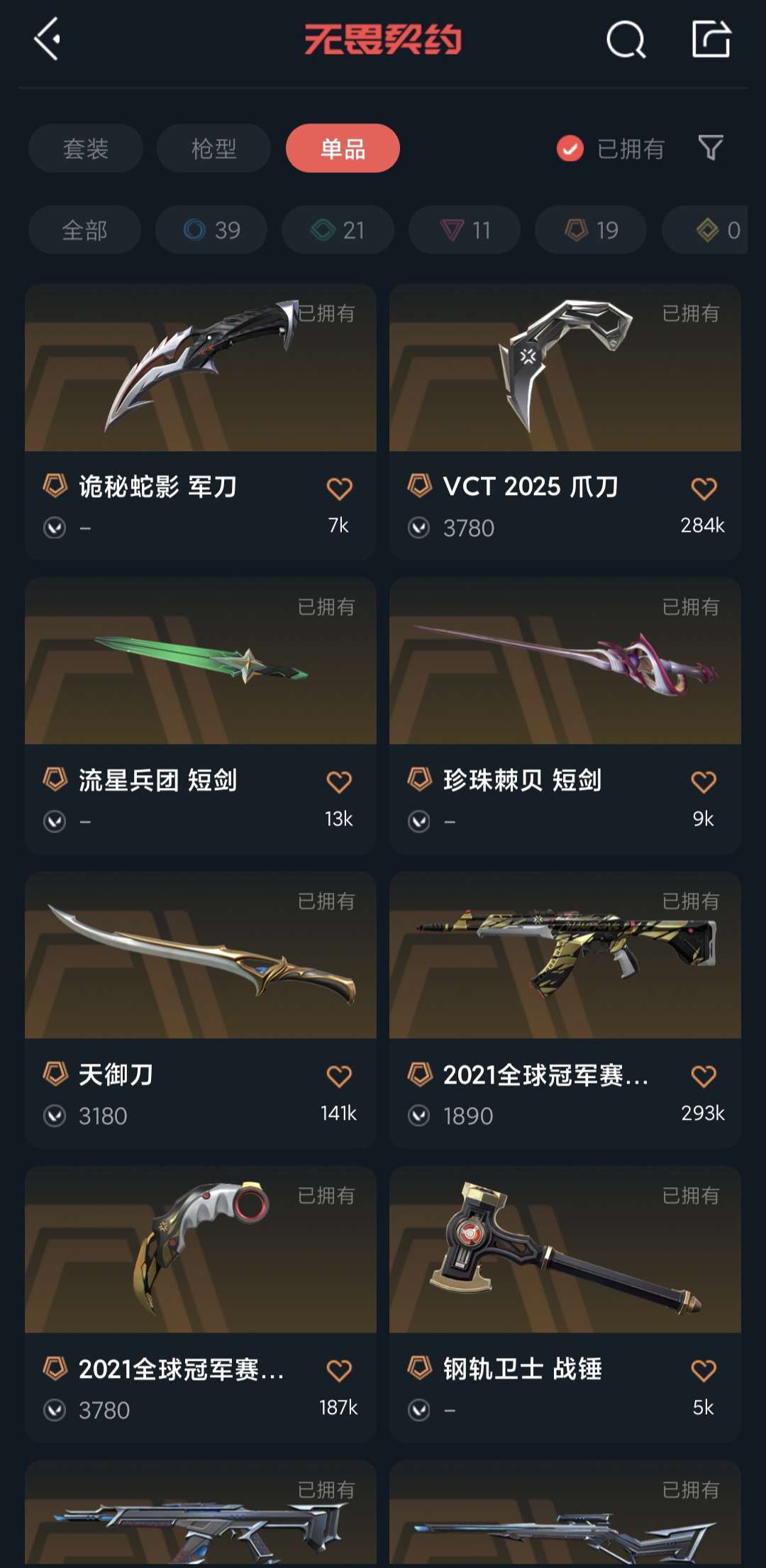Filter by the tier chip showing 21
The height and width of the screenshot is (1568, 766).
click(338, 230)
